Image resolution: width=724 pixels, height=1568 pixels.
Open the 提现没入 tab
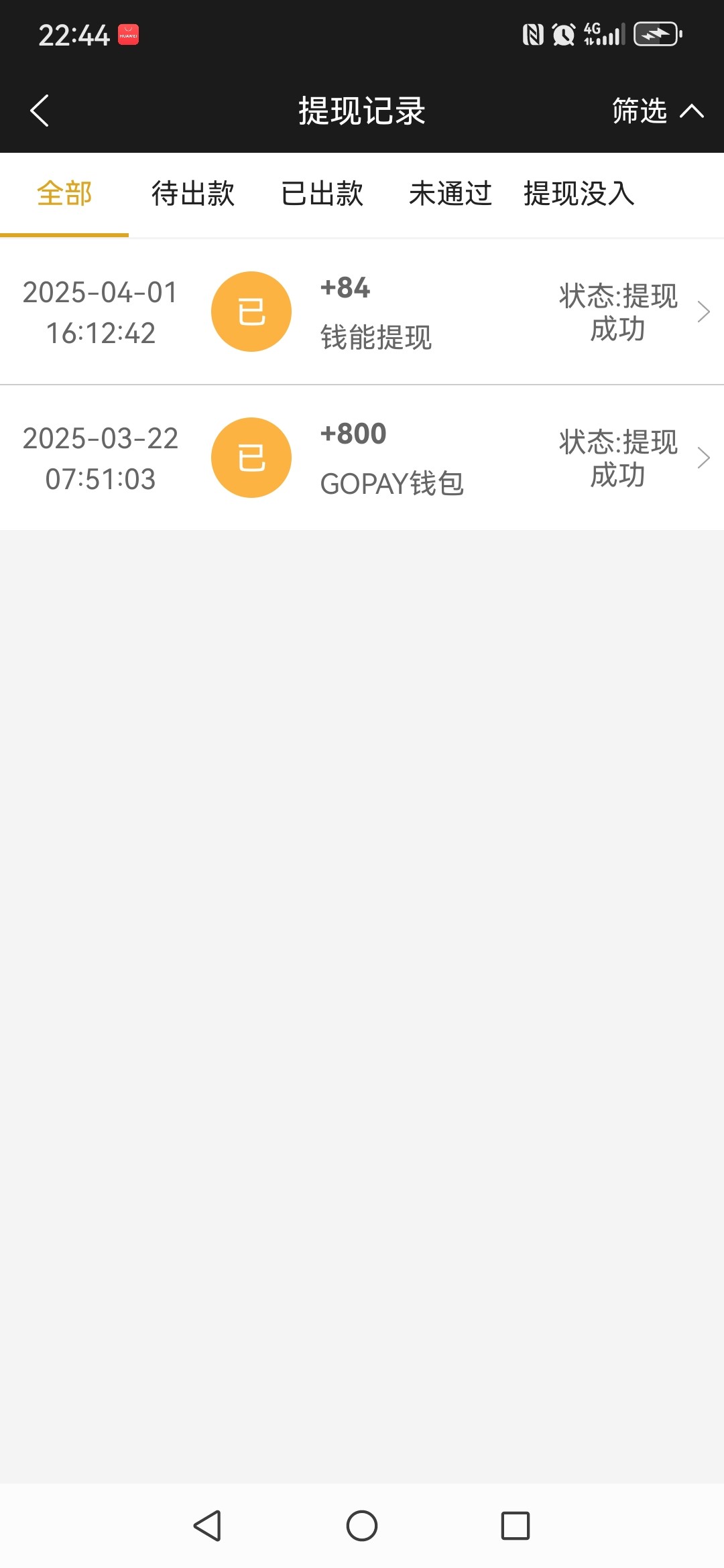coord(579,194)
